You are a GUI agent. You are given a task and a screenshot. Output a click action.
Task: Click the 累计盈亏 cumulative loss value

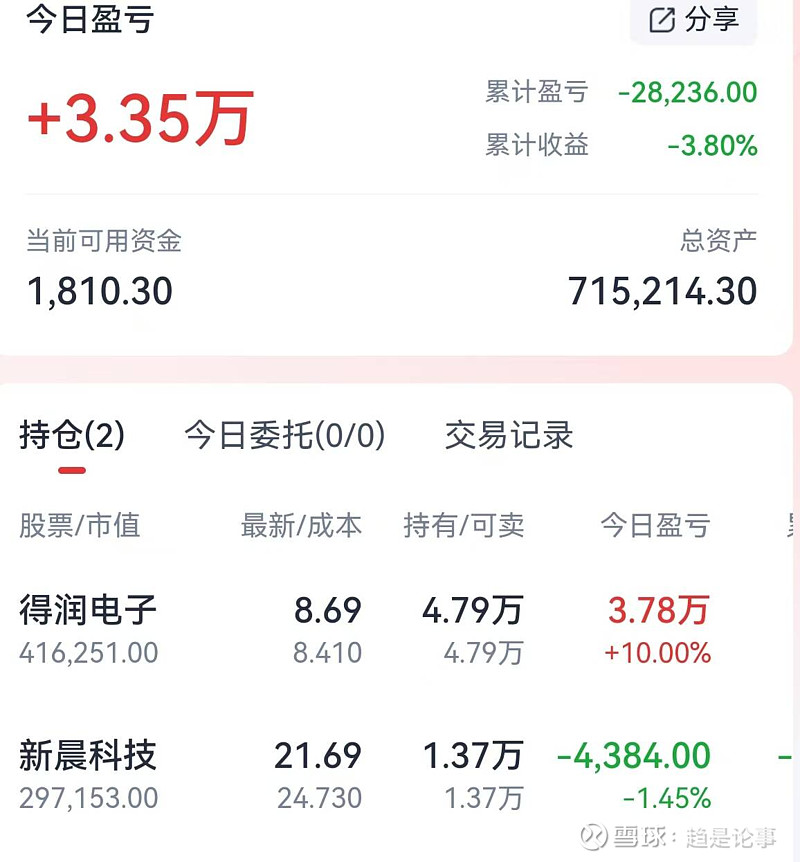coord(685,92)
